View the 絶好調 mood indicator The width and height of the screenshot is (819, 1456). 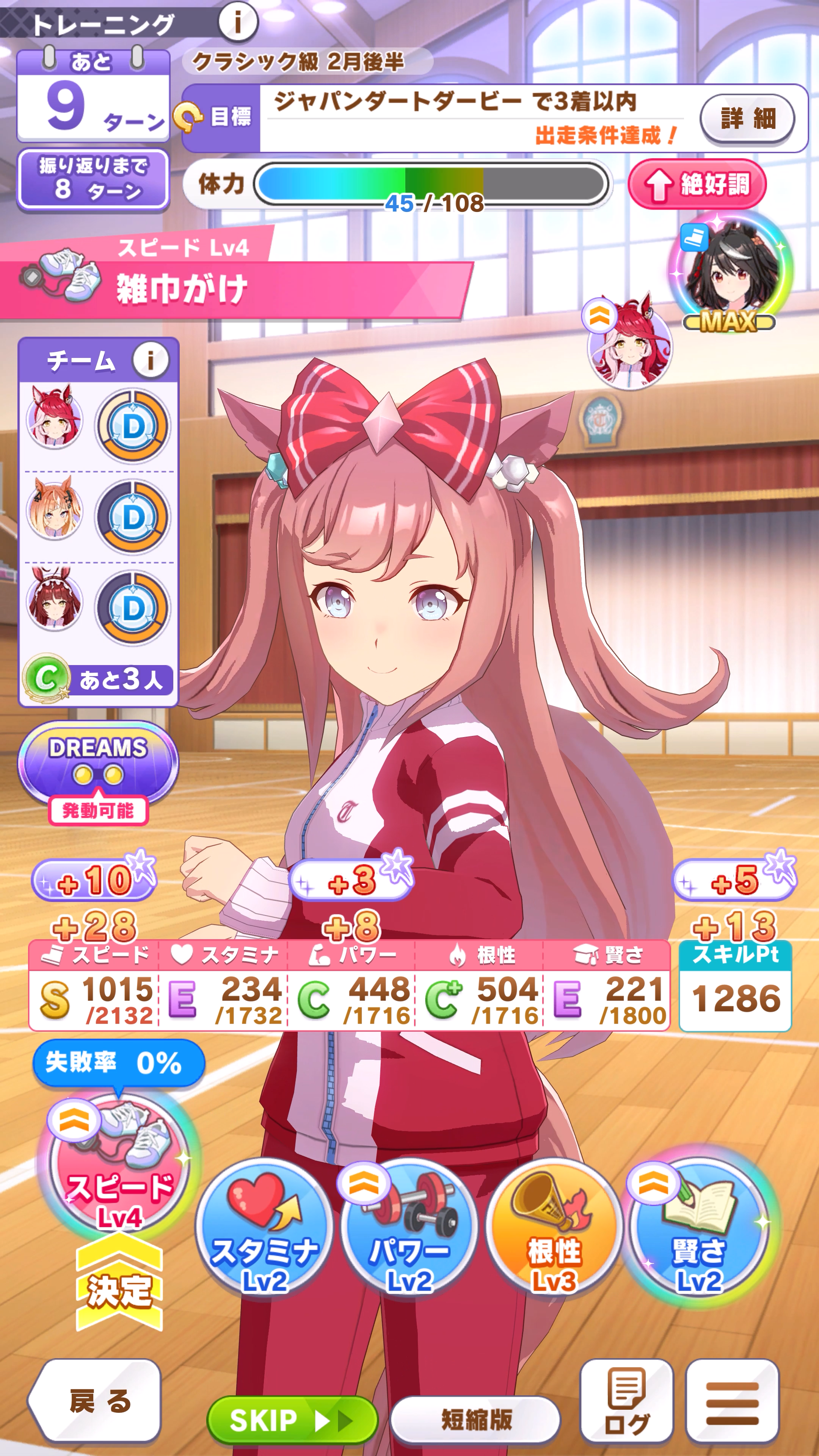click(697, 184)
